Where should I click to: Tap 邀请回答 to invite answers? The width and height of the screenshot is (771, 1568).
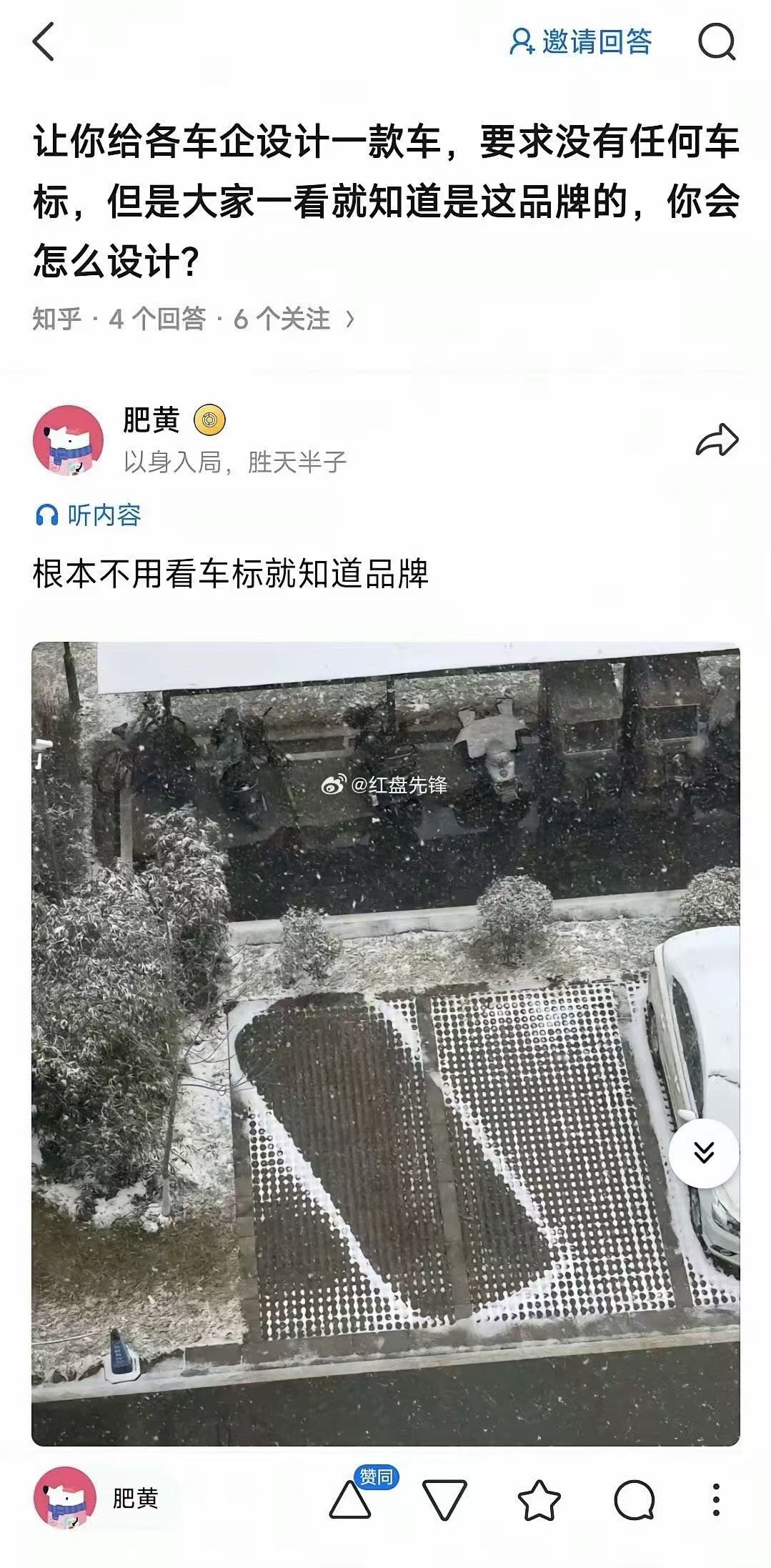point(580,41)
